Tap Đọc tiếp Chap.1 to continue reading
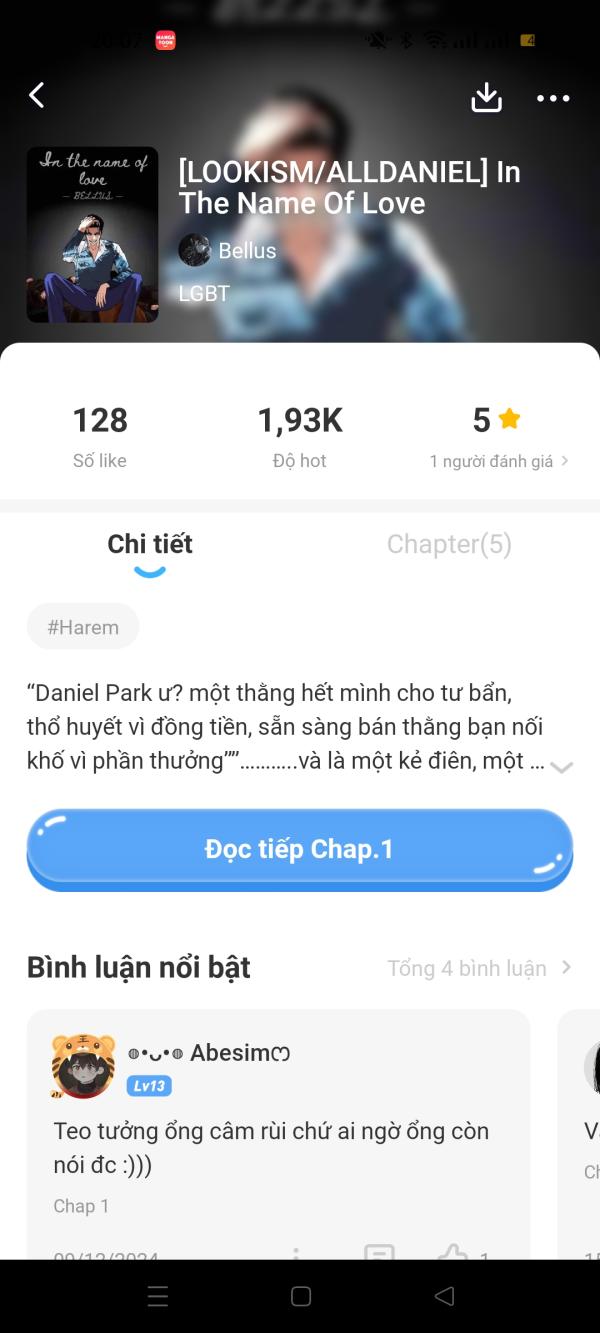 tap(299, 849)
